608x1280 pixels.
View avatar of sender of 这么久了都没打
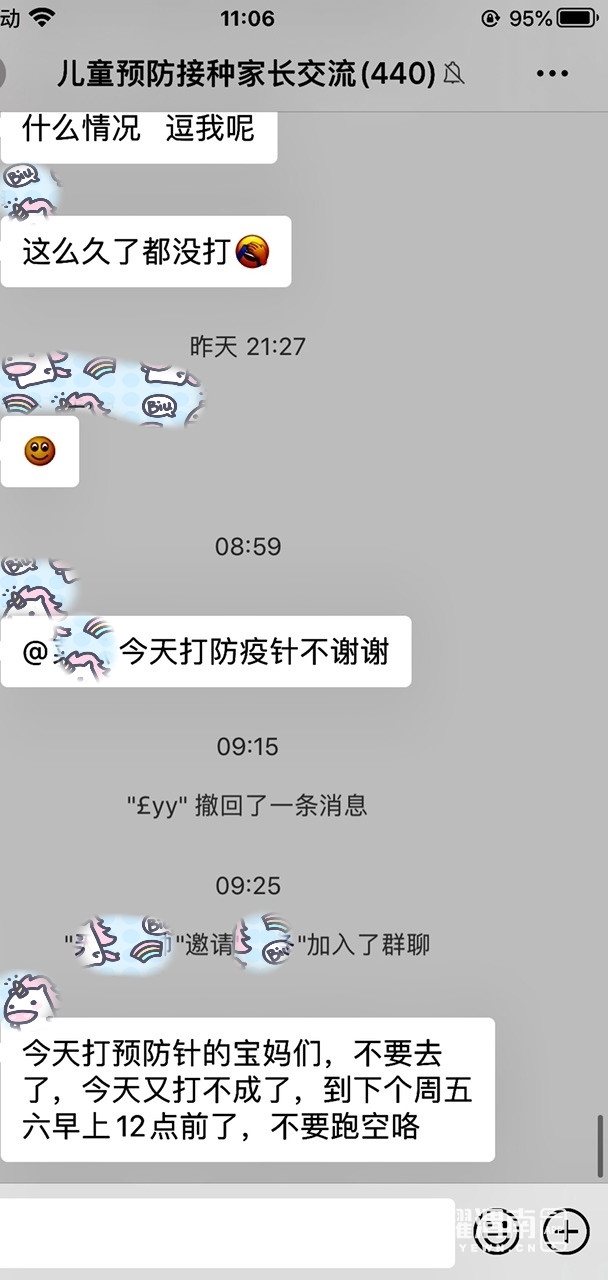[x=24, y=190]
